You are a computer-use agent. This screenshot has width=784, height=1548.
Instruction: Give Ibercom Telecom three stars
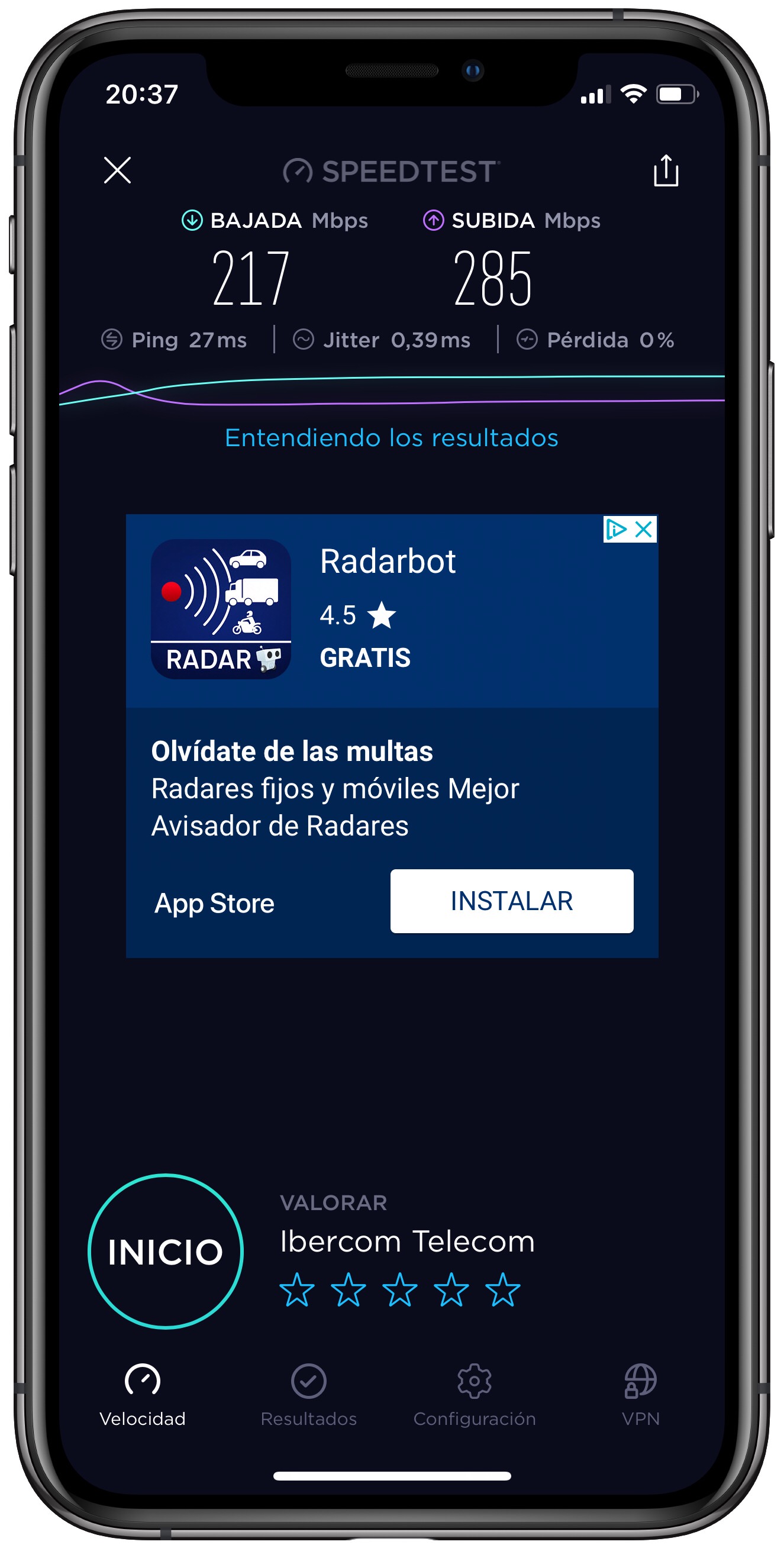[x=399, y=1290]
